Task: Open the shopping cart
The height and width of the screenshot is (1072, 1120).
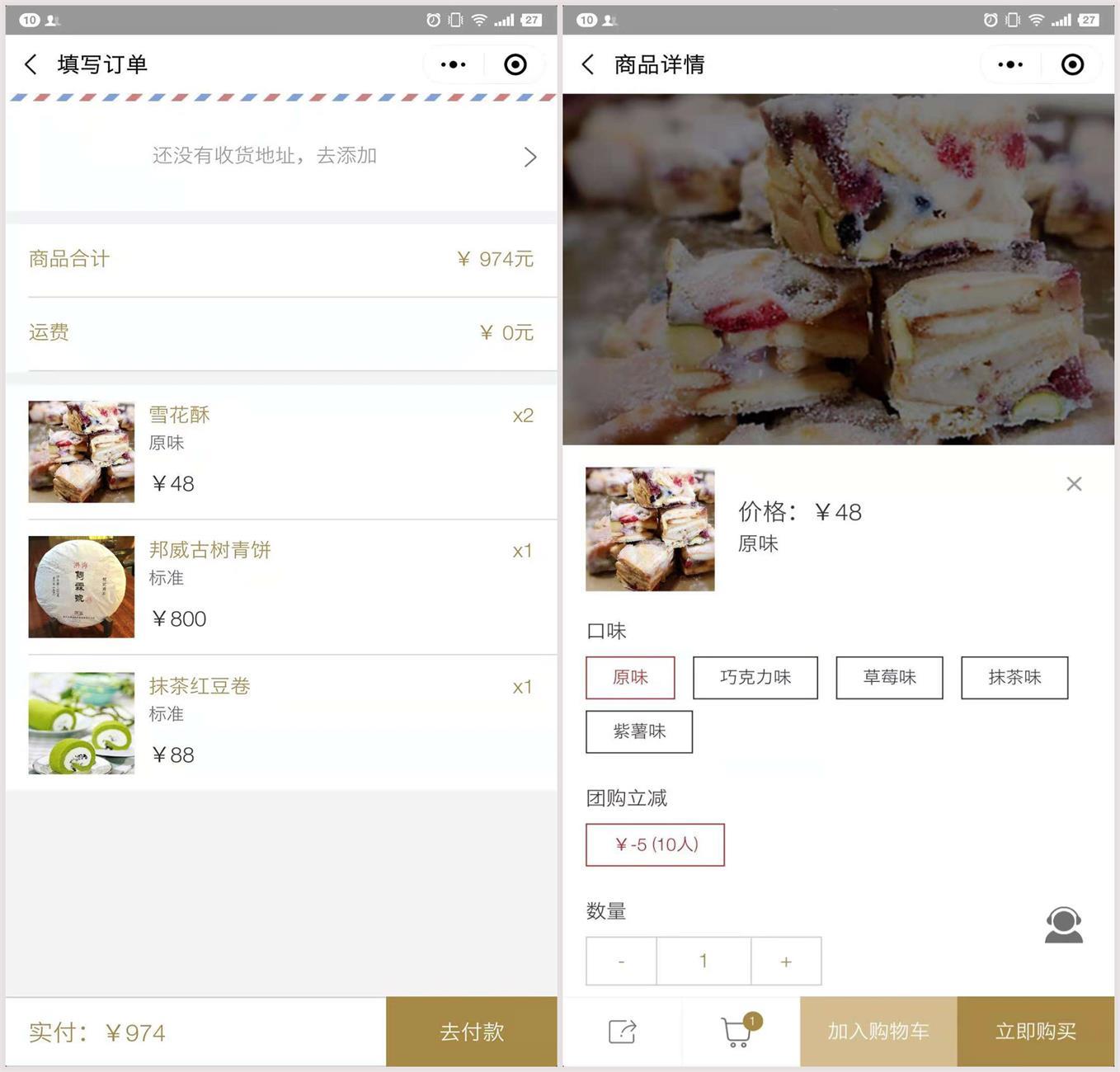Action: (x=736, y=1032)
